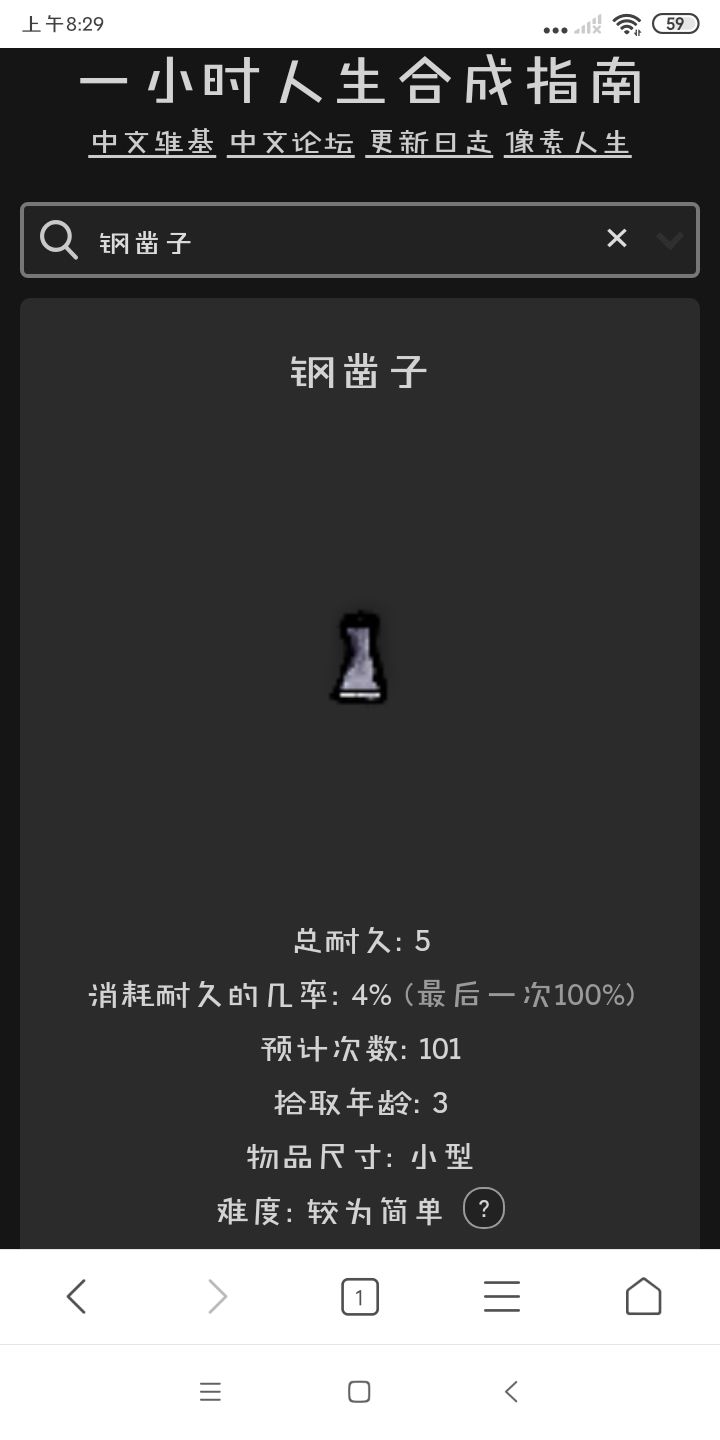The image size is (720, 1440).
Task: Open the browser menu icon
Action: pos(501,1295)
